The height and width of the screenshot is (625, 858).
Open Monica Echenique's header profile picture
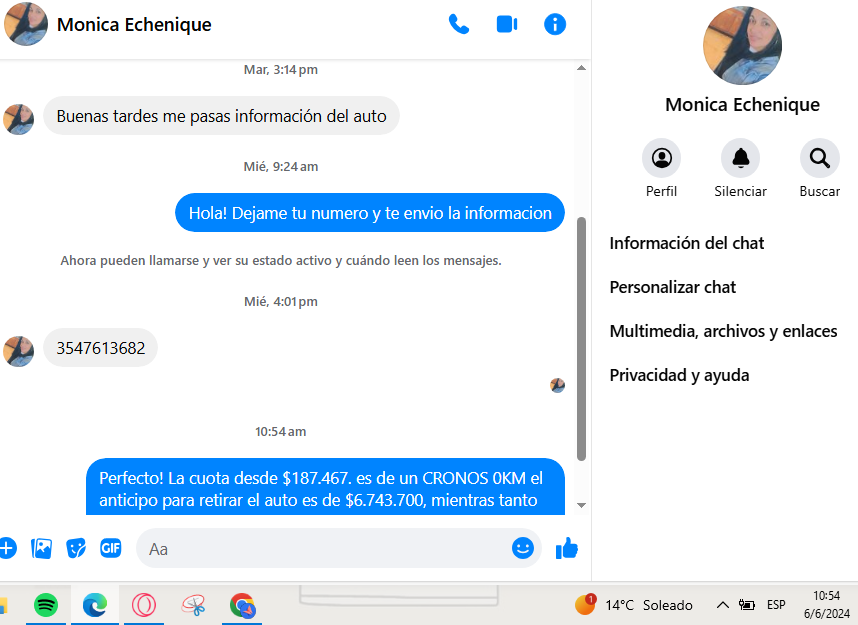[x=25, y=24]
